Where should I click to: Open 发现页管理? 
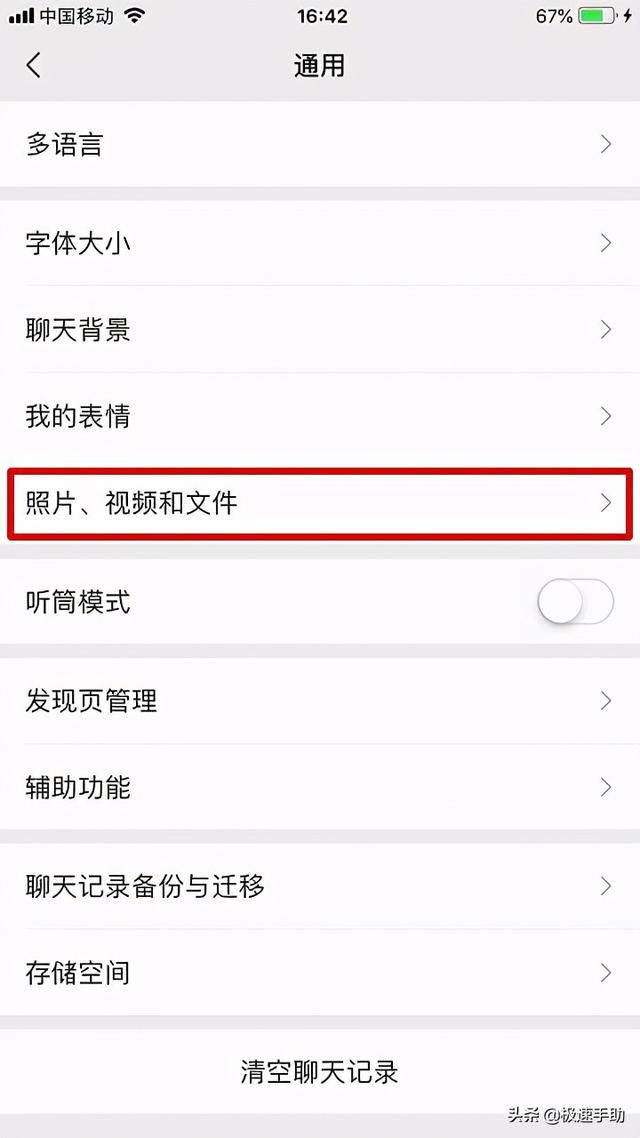(x=320, y=701)
